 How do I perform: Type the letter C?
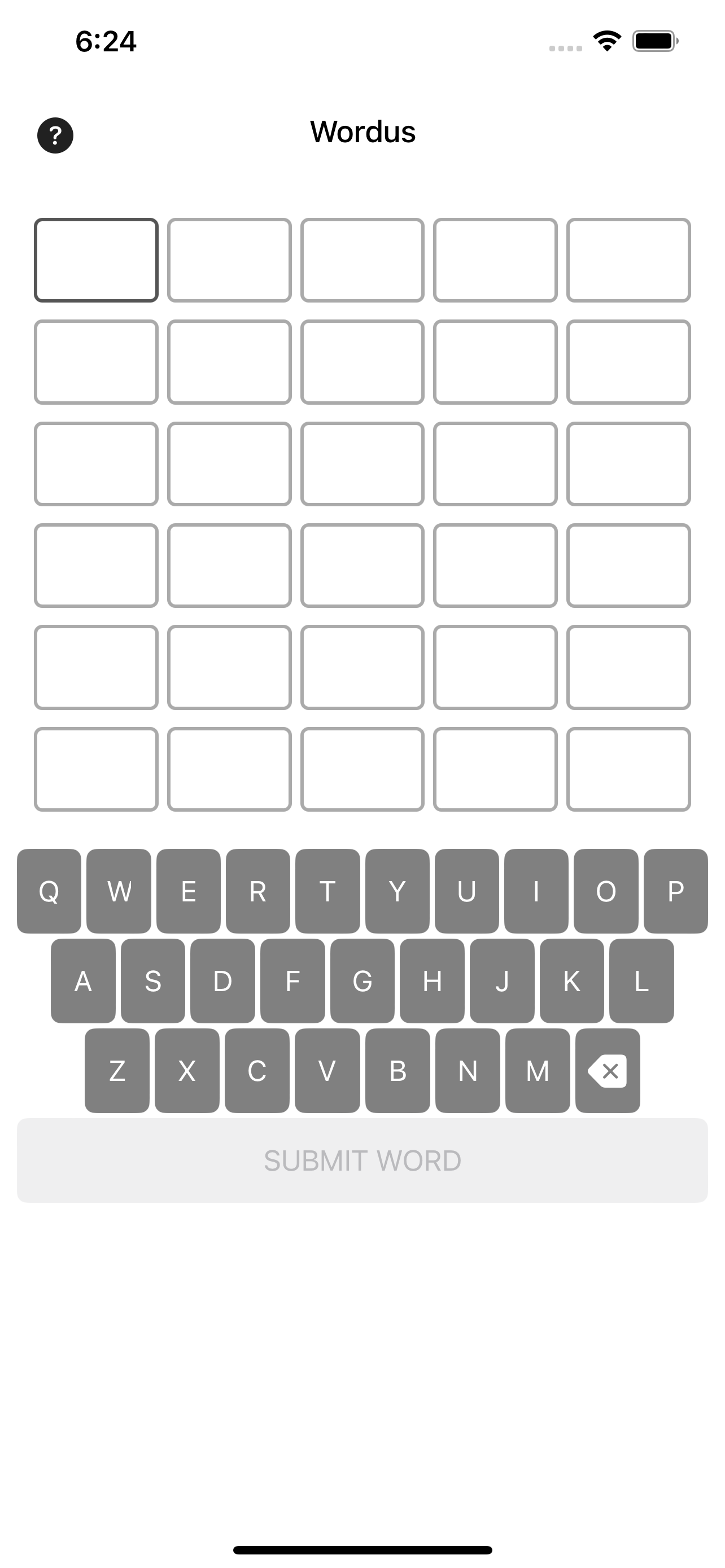point(257,1071)
